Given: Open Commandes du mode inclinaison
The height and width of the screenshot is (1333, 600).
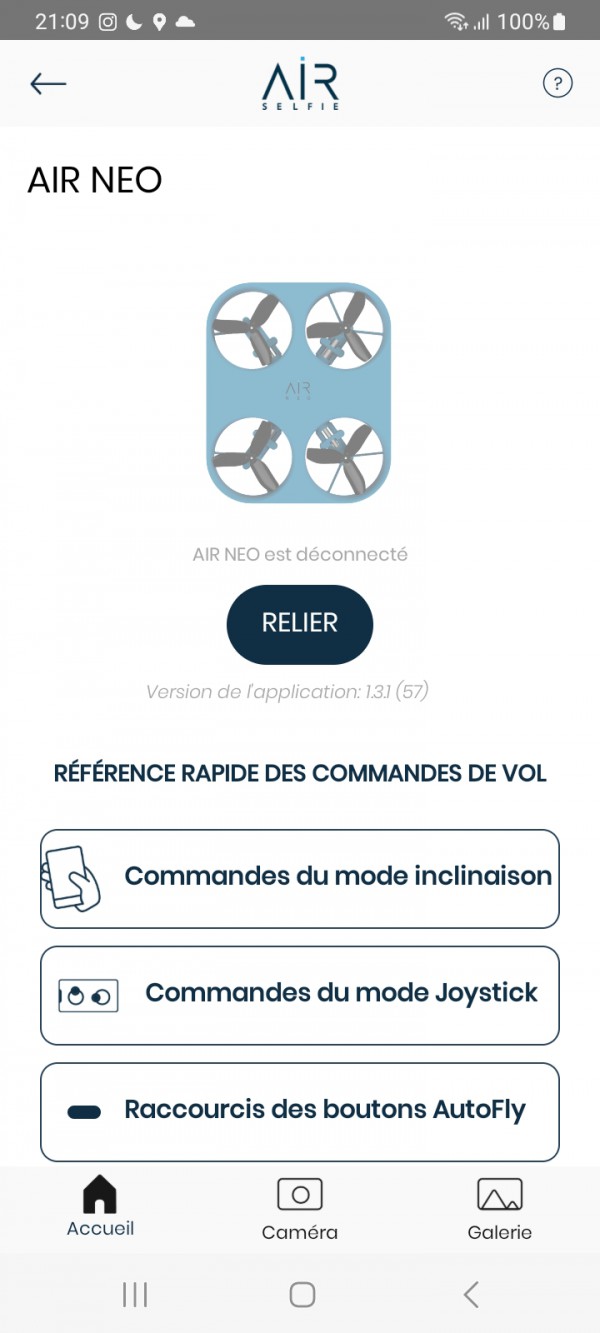Looking at the screenshot, I should (300, 878).
